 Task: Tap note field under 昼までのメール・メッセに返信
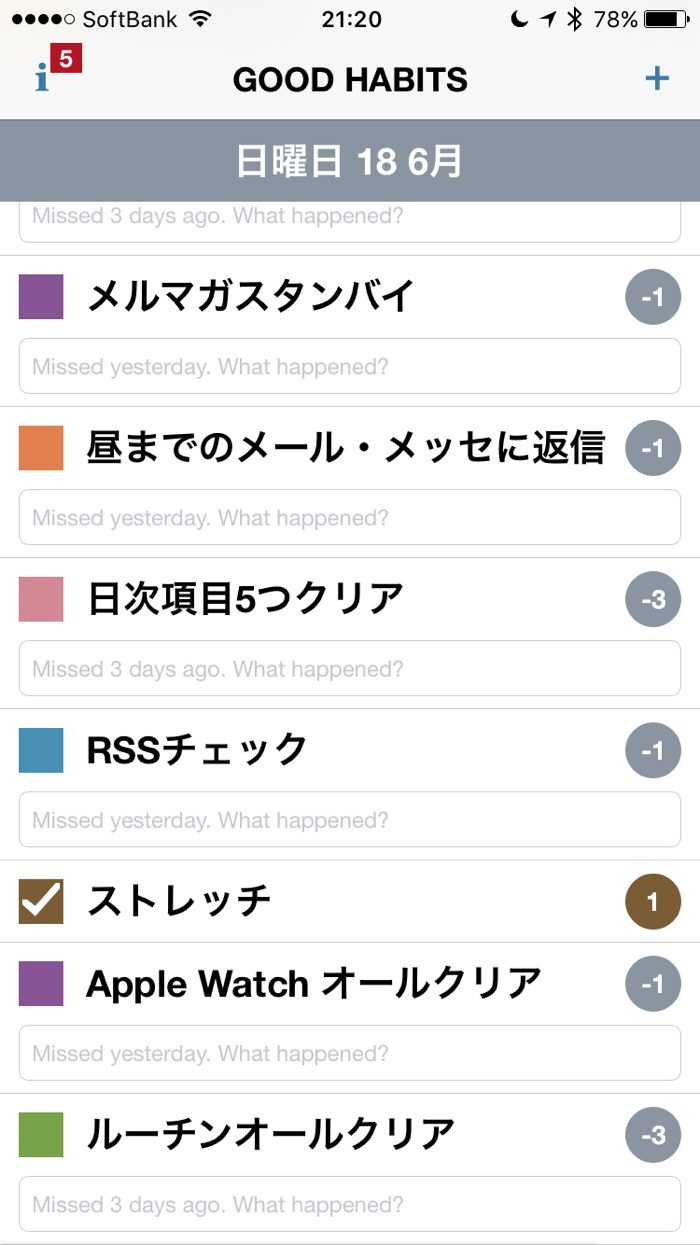click(350, 518)
